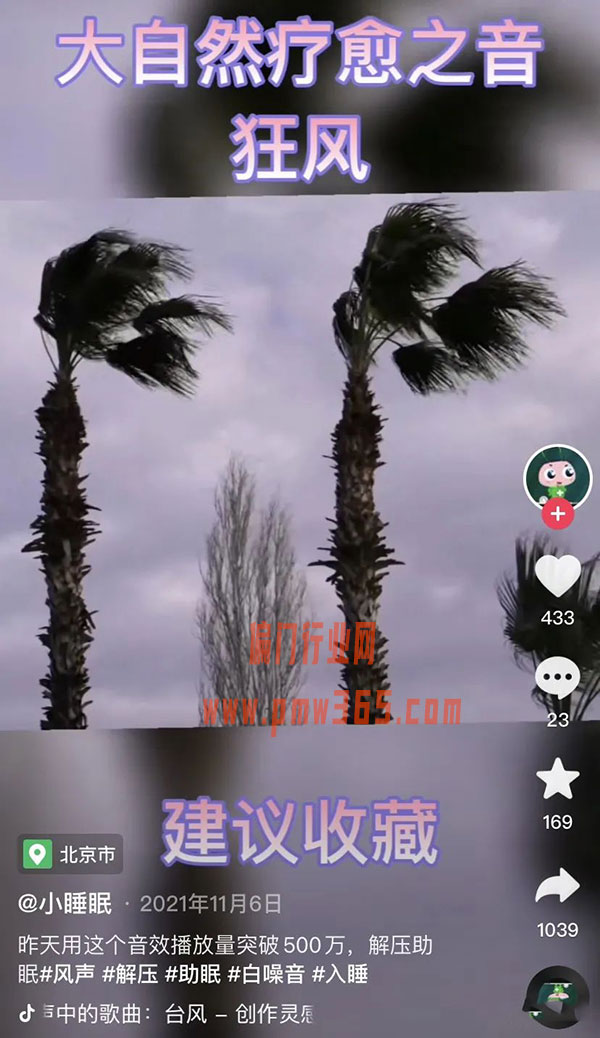
Task: Follow the creator with the plus badge
Action: point(557,516)
